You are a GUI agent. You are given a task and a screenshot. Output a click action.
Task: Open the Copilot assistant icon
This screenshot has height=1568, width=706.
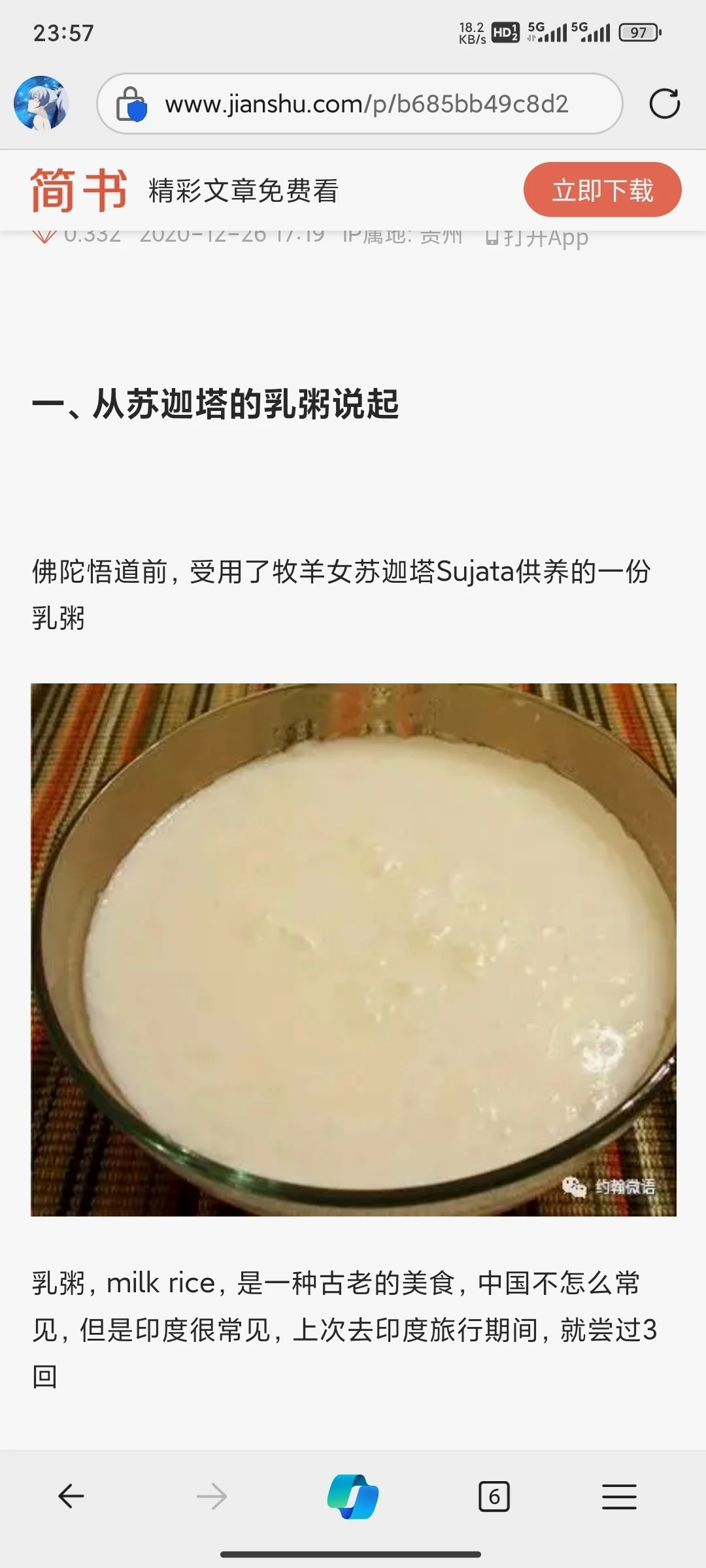point(353,1496)
